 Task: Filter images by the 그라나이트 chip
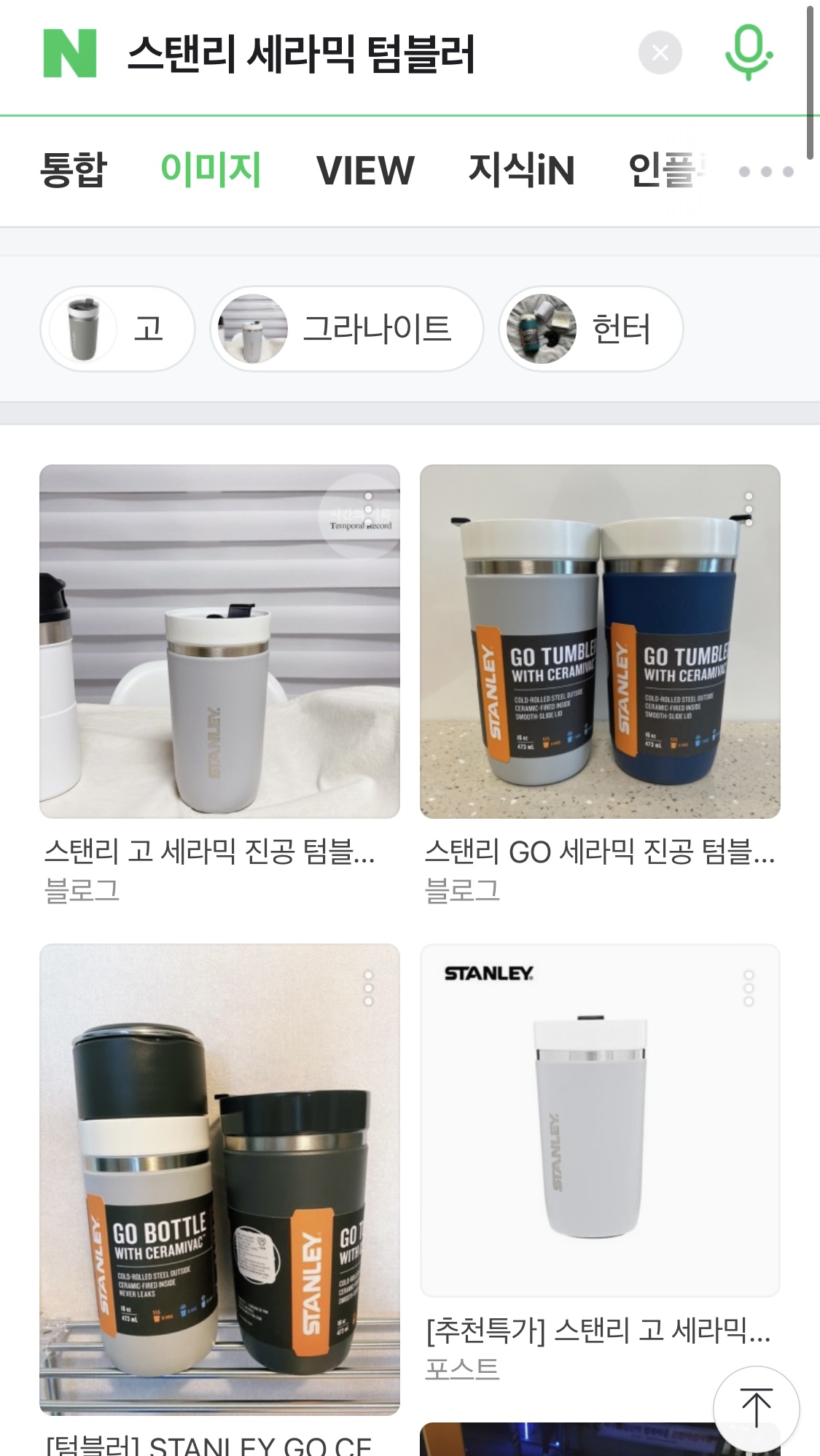[x=346, y=329]
